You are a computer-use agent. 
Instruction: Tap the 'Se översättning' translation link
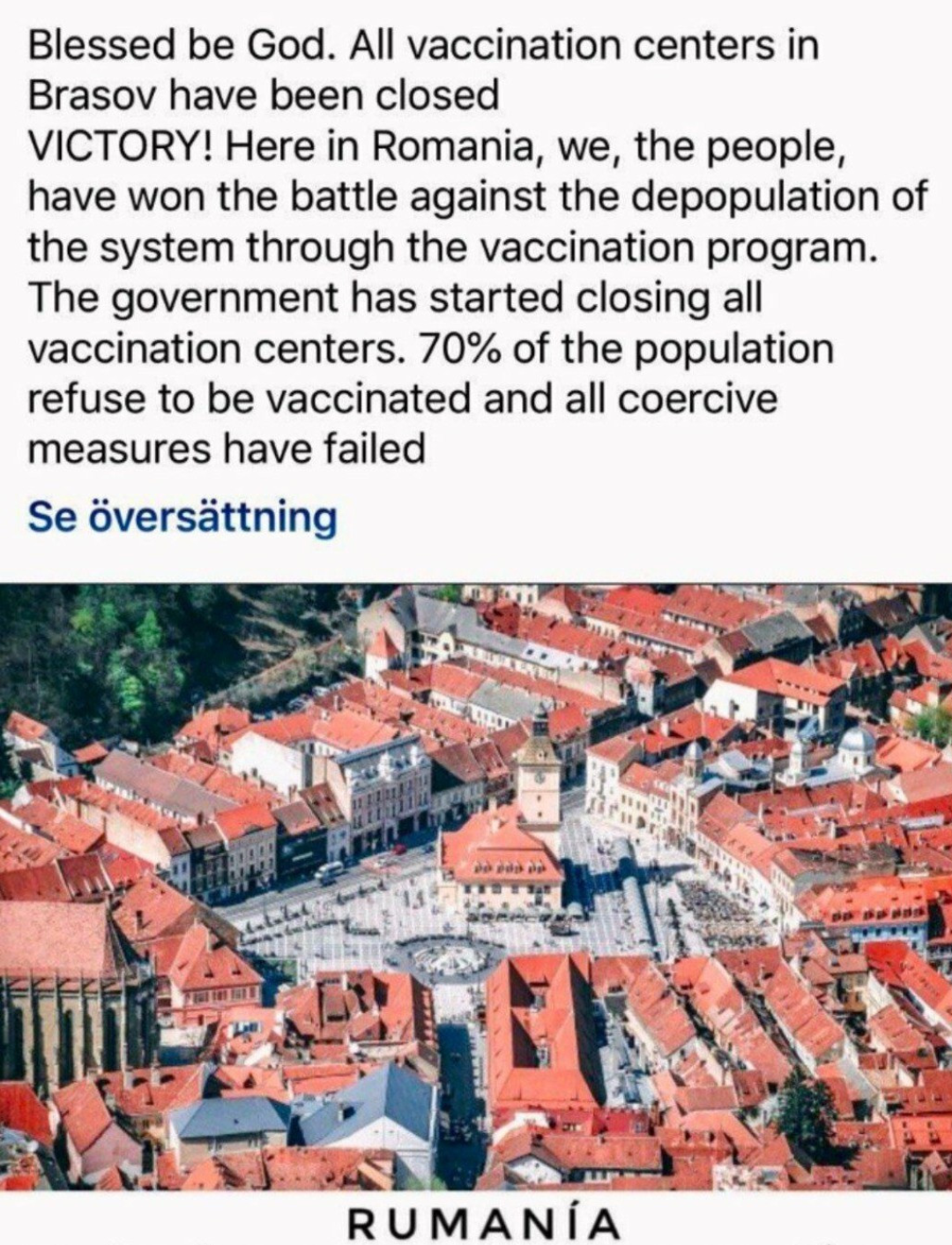(182, 516)
